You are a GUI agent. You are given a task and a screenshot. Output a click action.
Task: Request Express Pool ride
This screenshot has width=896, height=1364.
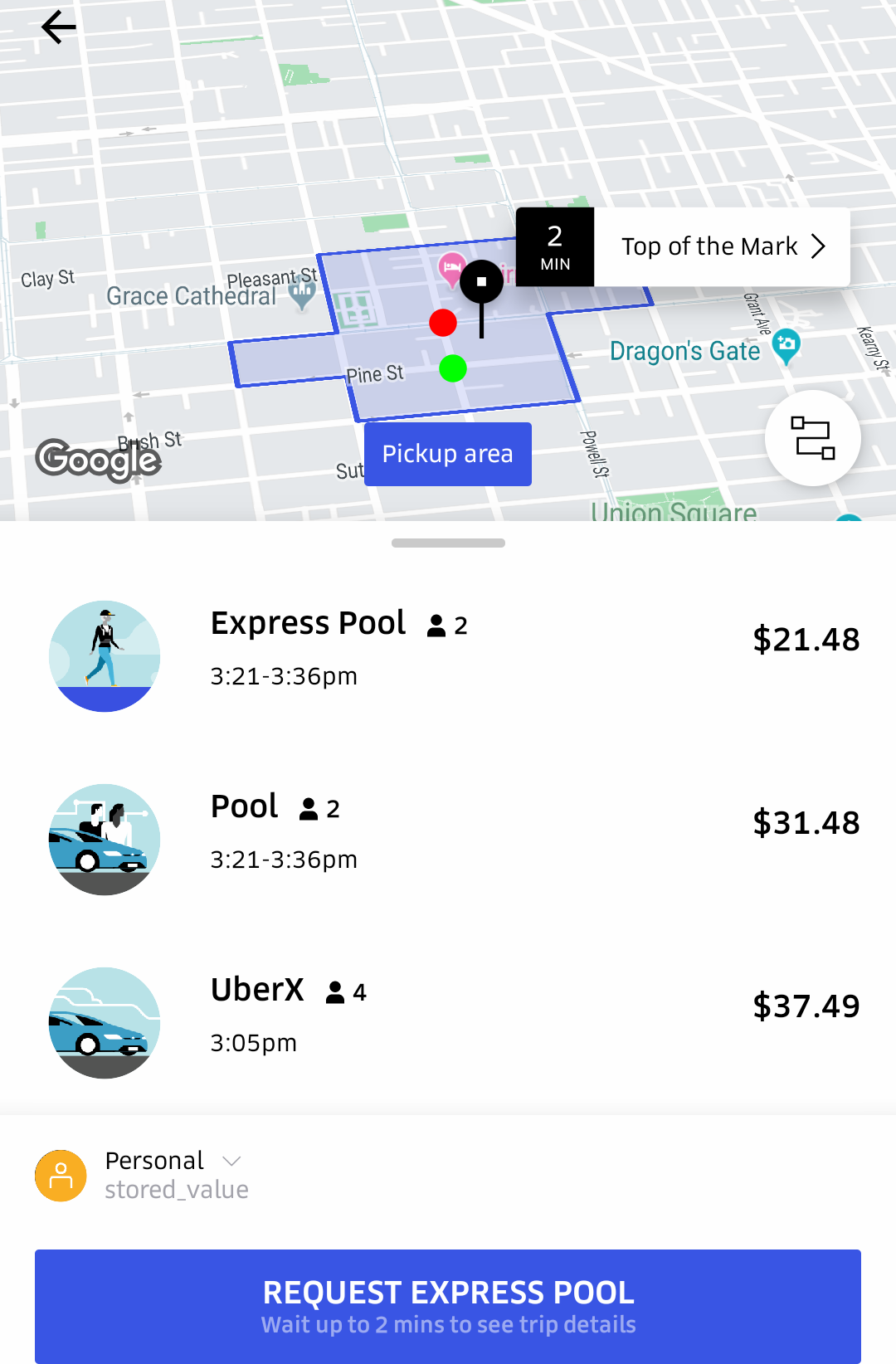448,1306
